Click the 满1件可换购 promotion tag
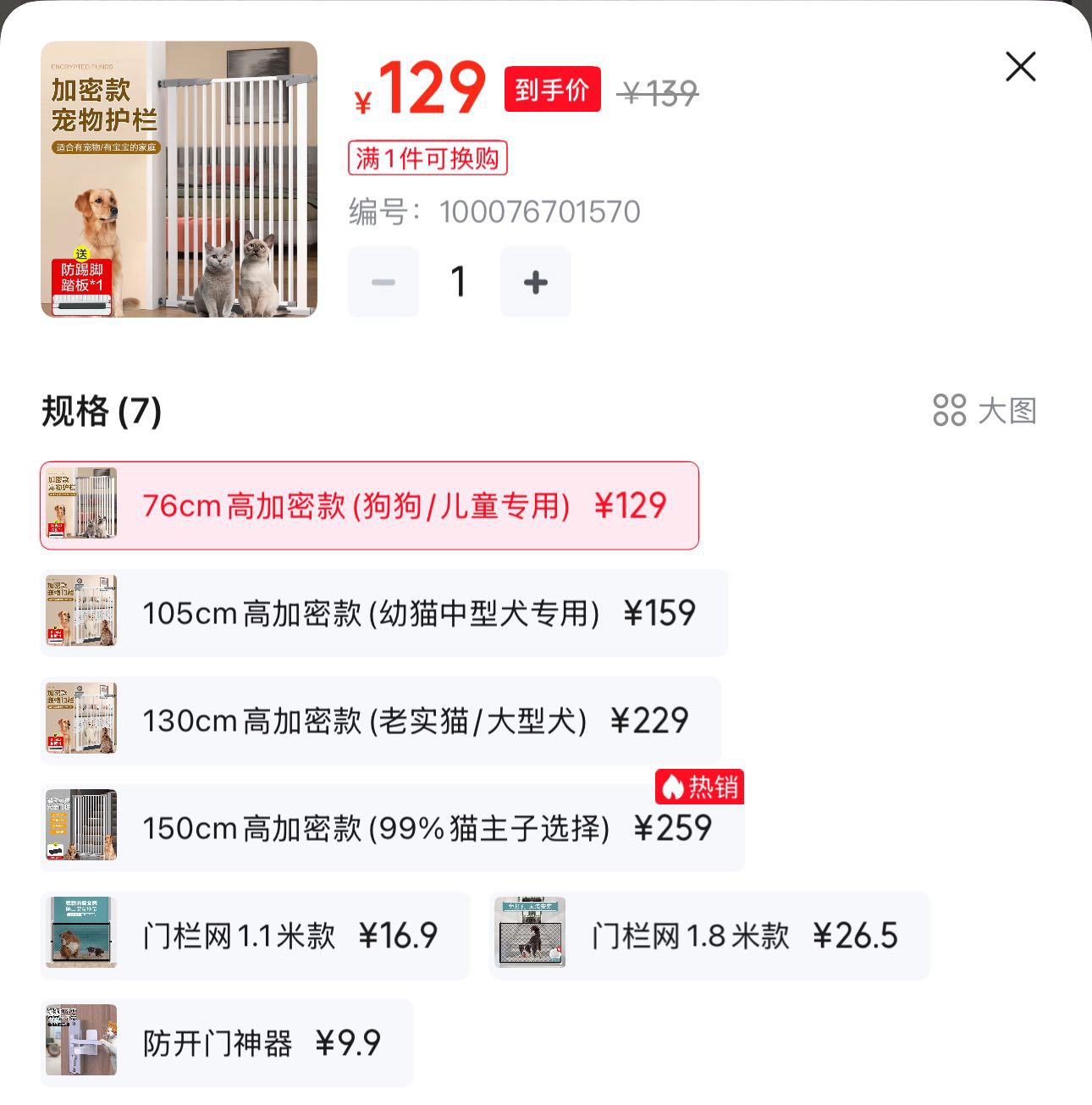This screenshot has width=1092, height=1105. pyautogui.click(x=427, y=158)
